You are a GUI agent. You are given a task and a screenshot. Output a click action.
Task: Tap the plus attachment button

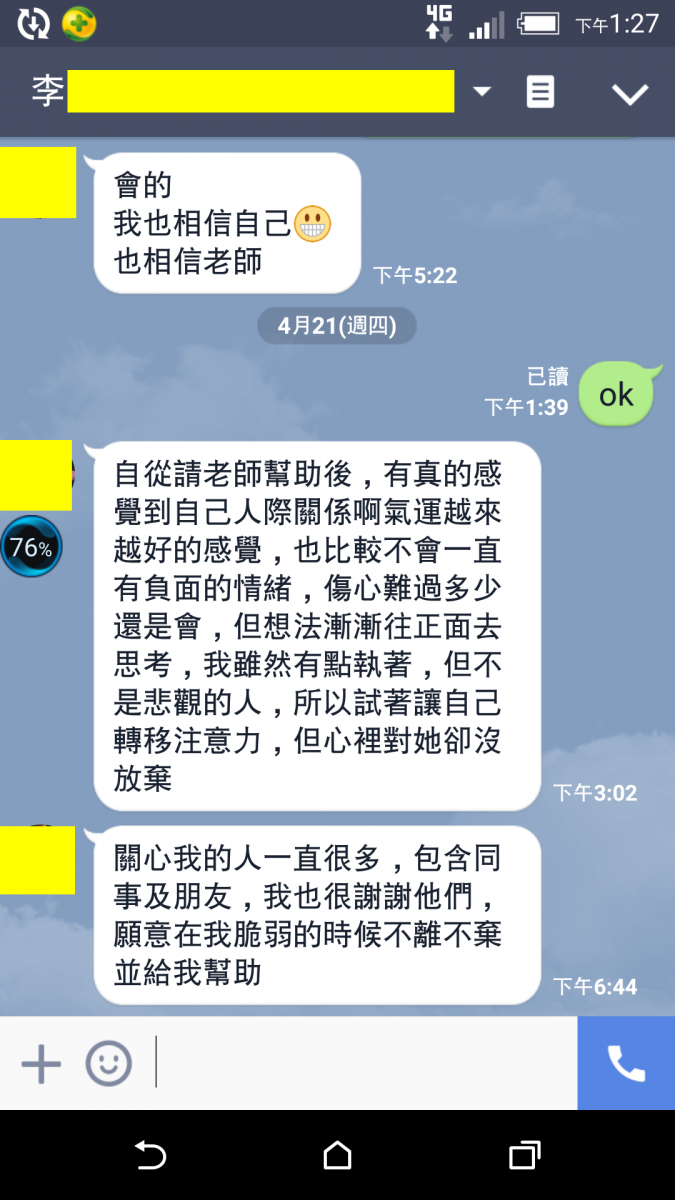[41, 1063]
